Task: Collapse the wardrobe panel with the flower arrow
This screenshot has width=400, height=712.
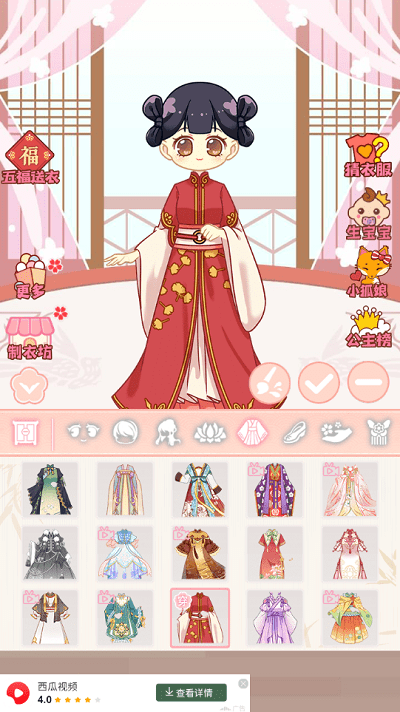Action: pos(29,386)
